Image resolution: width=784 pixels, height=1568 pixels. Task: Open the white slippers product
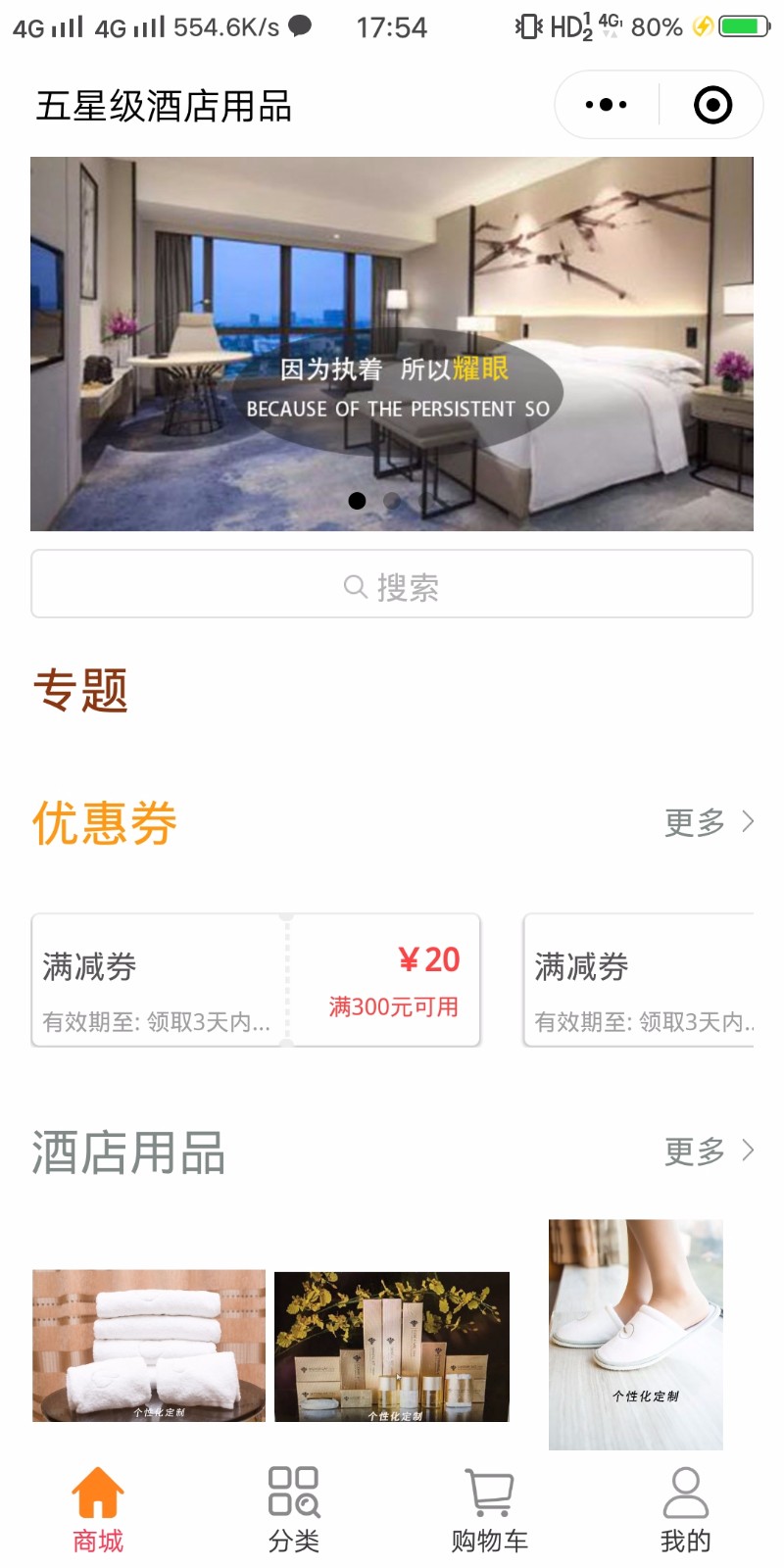[635, 1333]
